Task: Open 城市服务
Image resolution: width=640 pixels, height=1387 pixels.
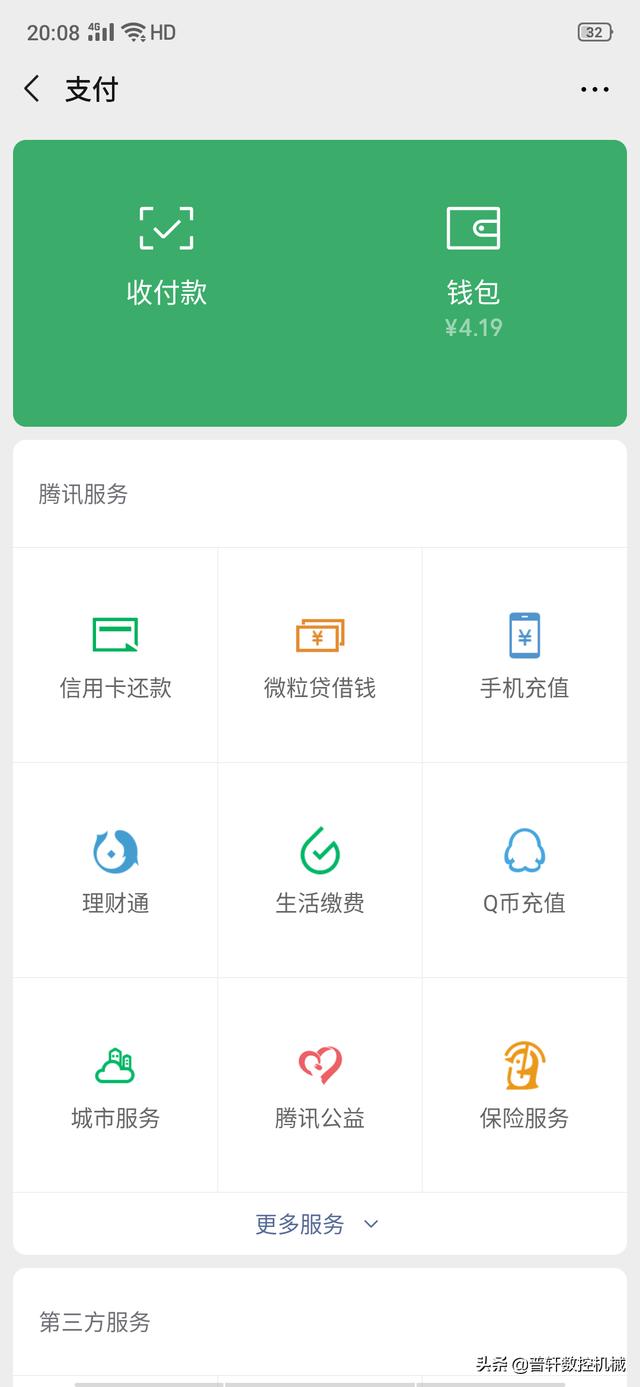Action: 115,1086
